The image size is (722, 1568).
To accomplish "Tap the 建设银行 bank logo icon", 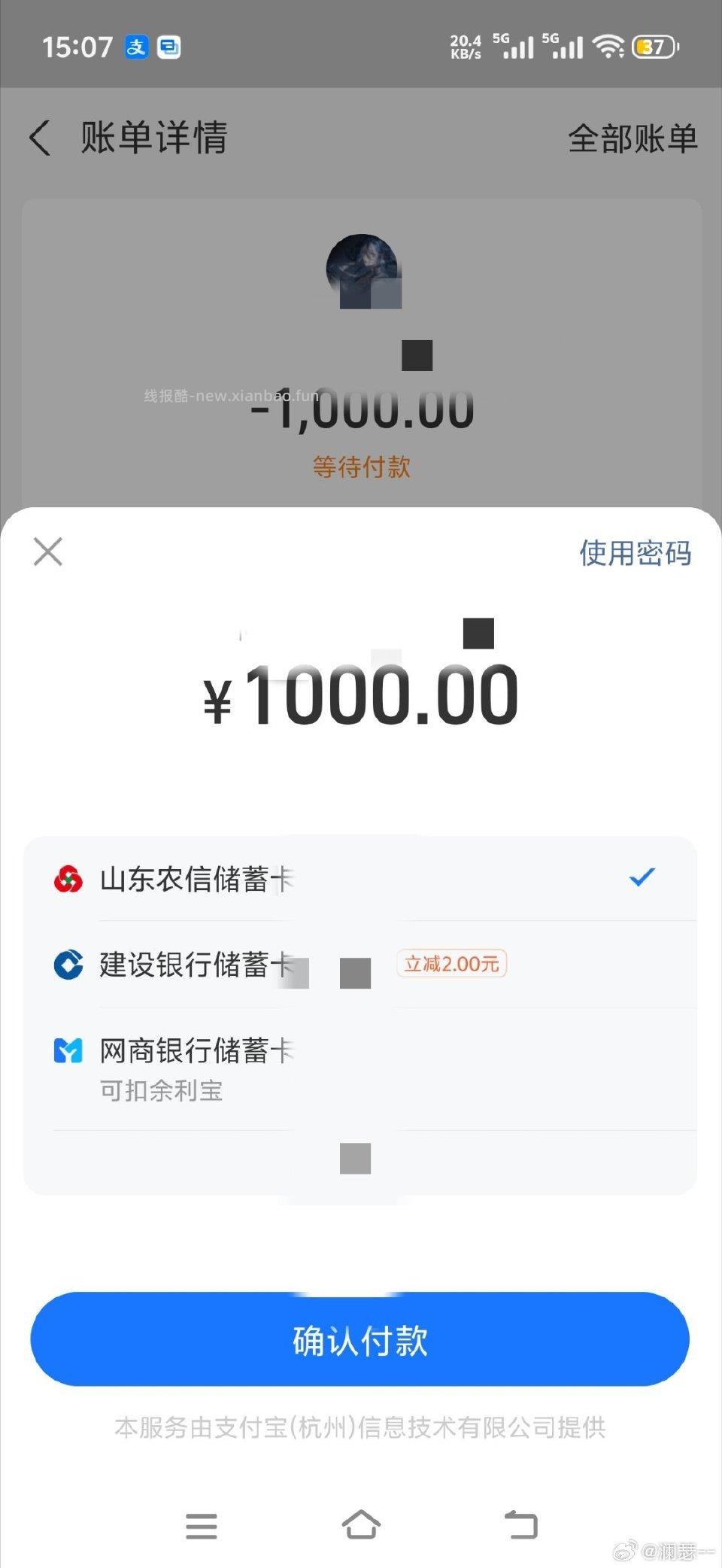I will [68, 965].
